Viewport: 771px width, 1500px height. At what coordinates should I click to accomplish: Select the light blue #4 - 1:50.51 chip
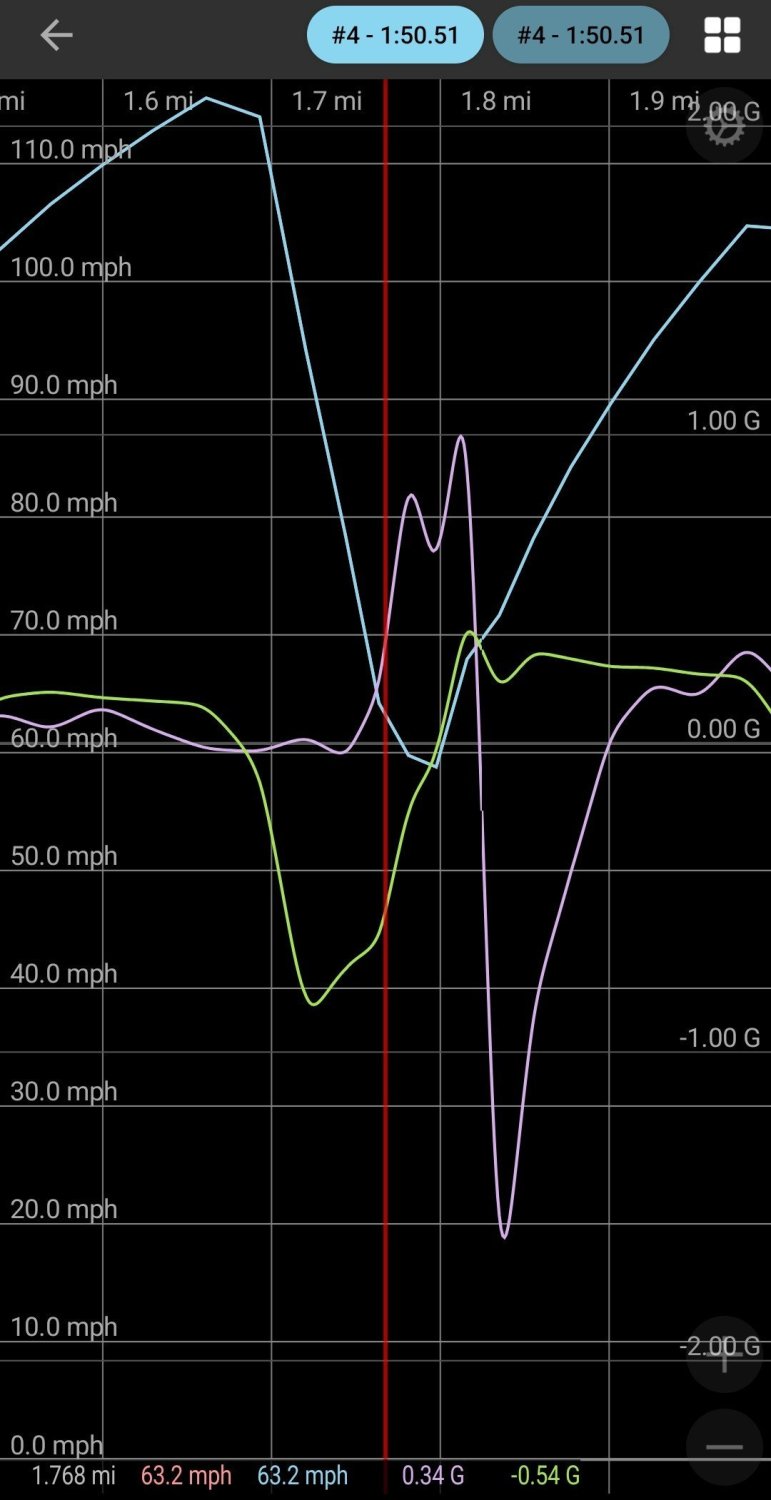click(x=395, y=35)
